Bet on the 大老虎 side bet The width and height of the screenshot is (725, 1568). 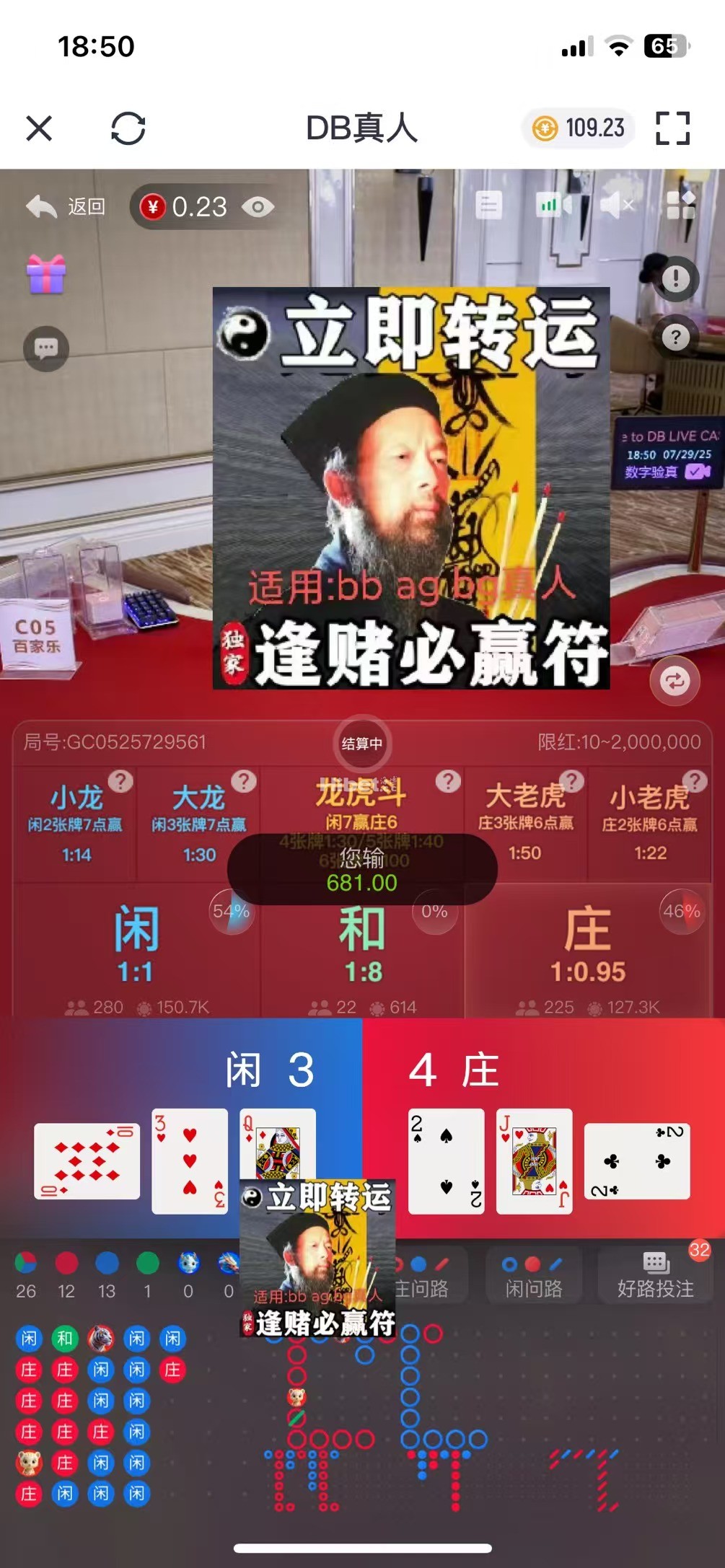[x=525, y=822]
